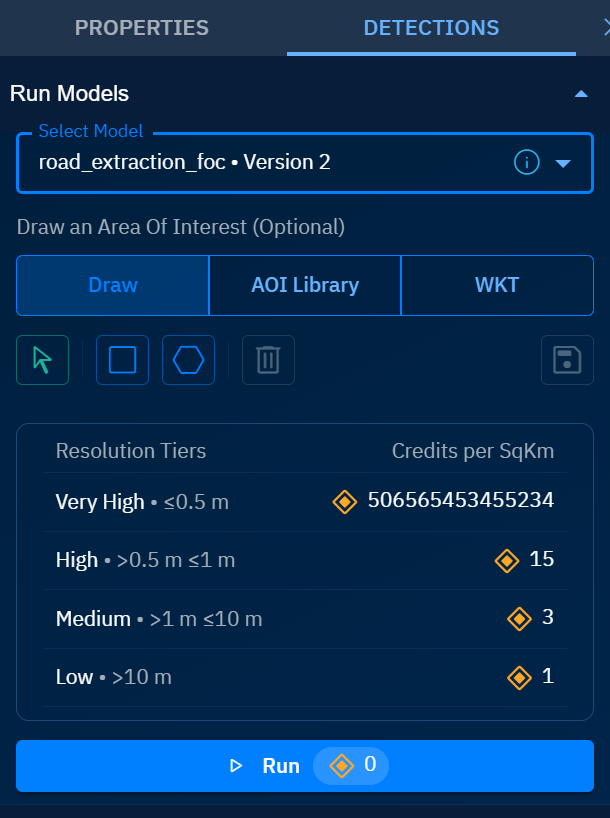Pick the polygon drawing tool

[x=188, y=360]
